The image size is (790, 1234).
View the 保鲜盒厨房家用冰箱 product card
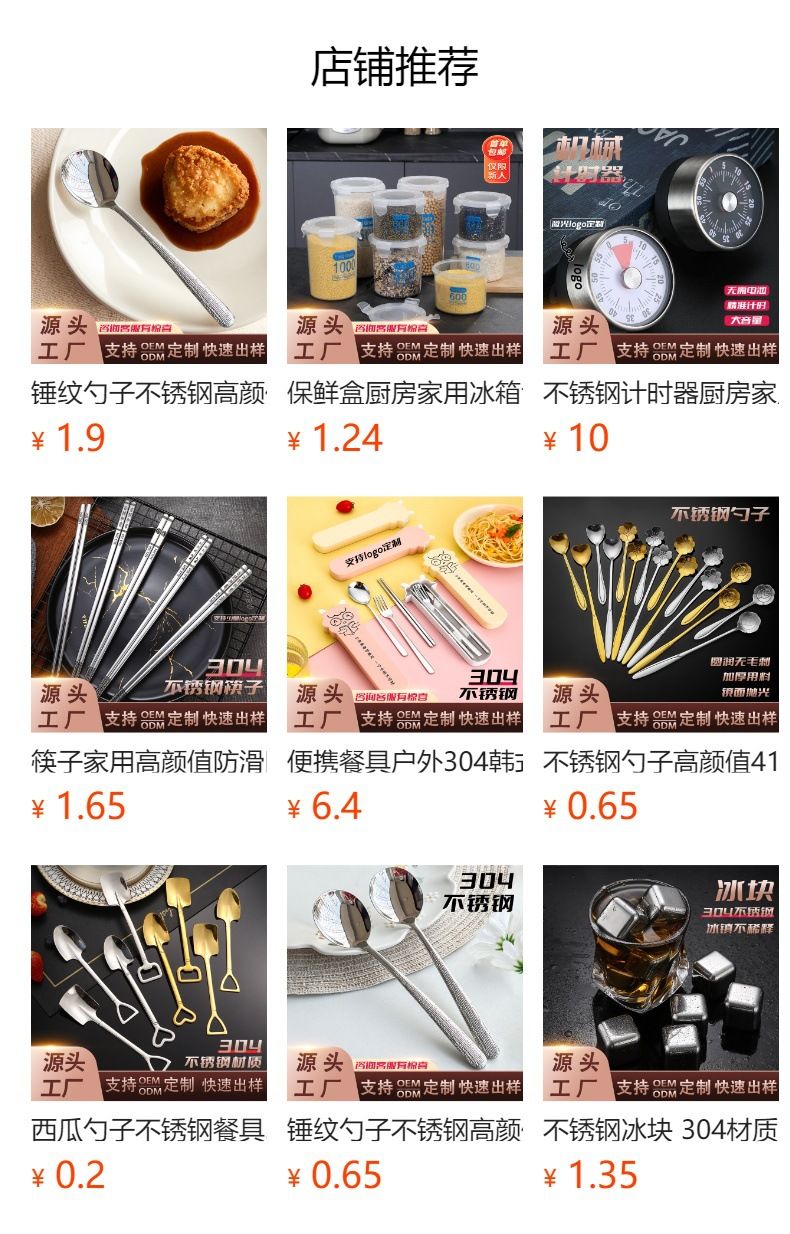405,246
